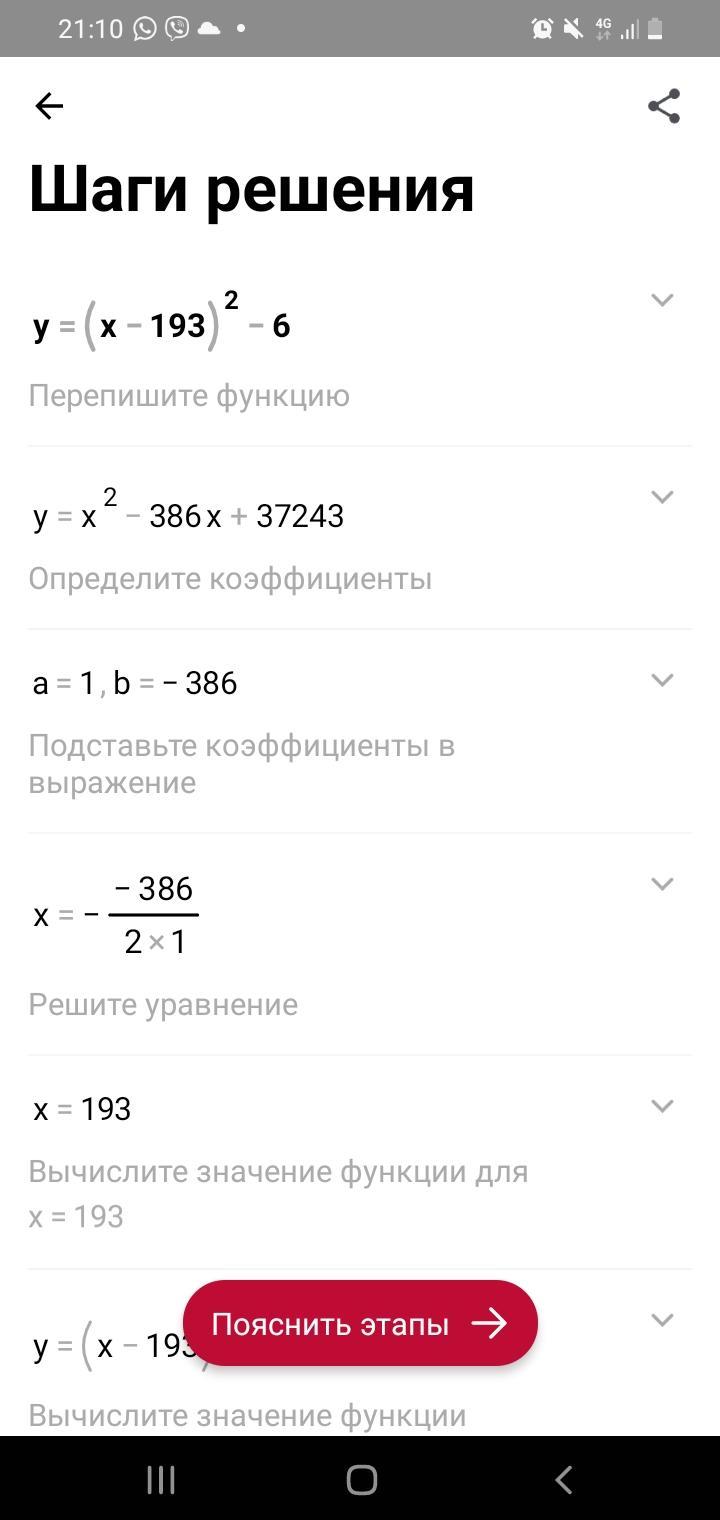Expand the step y = (x − 193)² − 6
720x1520 pixels.
(662, 300)
